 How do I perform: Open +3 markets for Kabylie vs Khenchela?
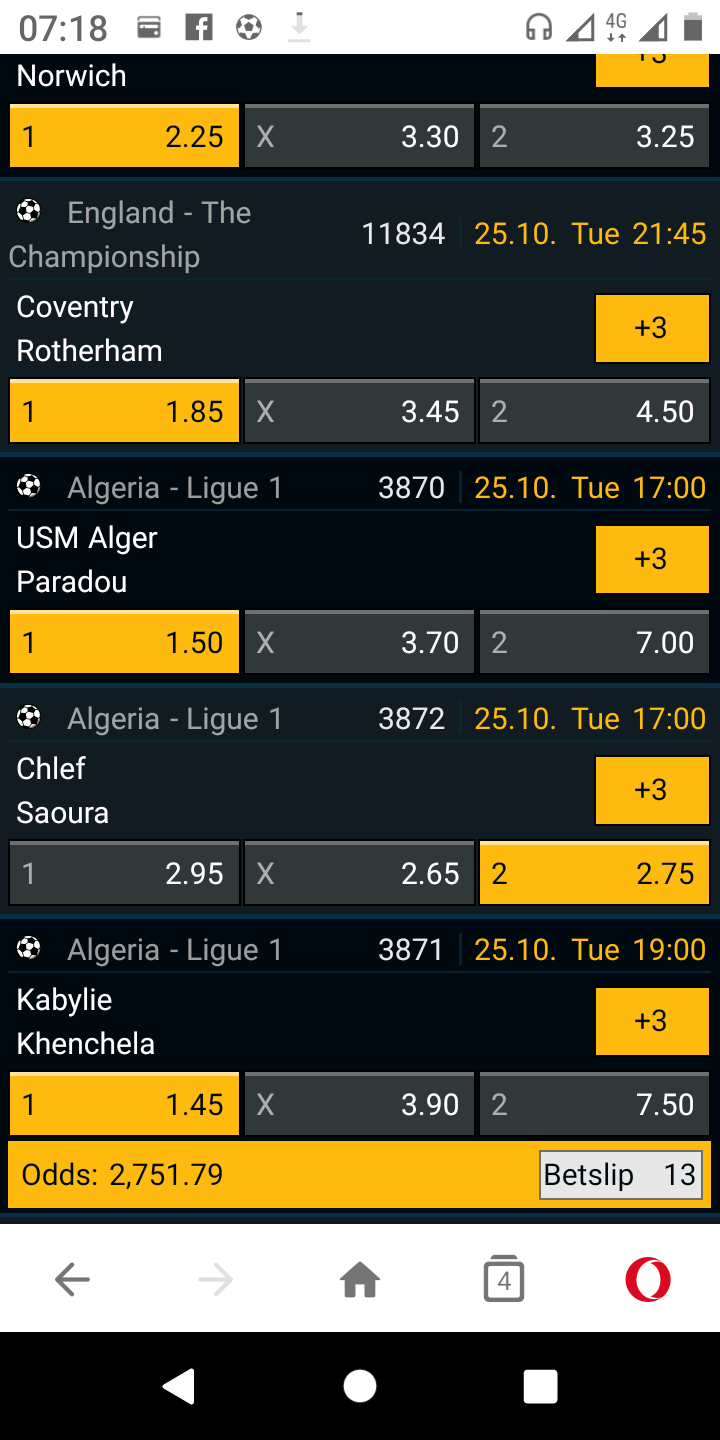[x=652, y=1021]
